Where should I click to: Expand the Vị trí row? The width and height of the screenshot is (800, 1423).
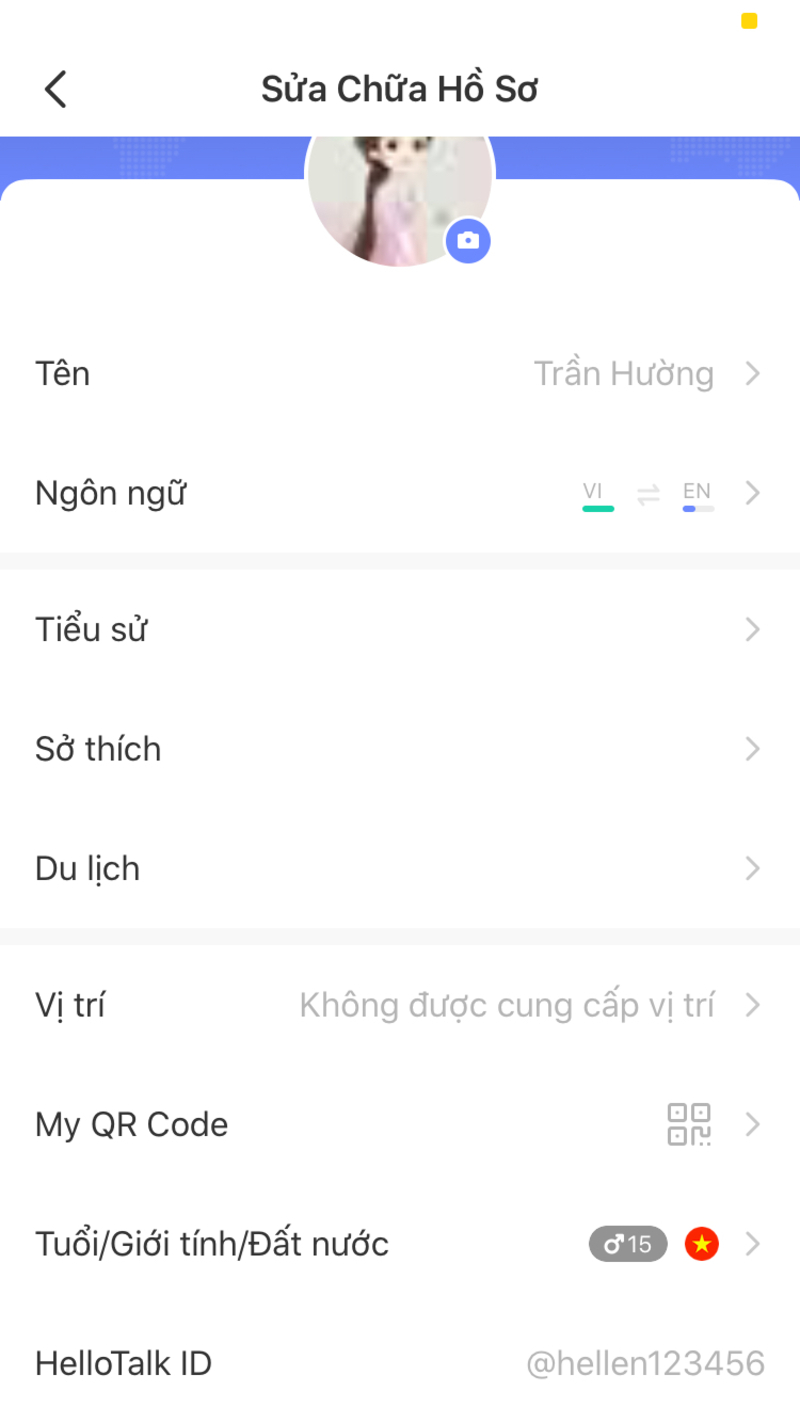pos(752,1005)
